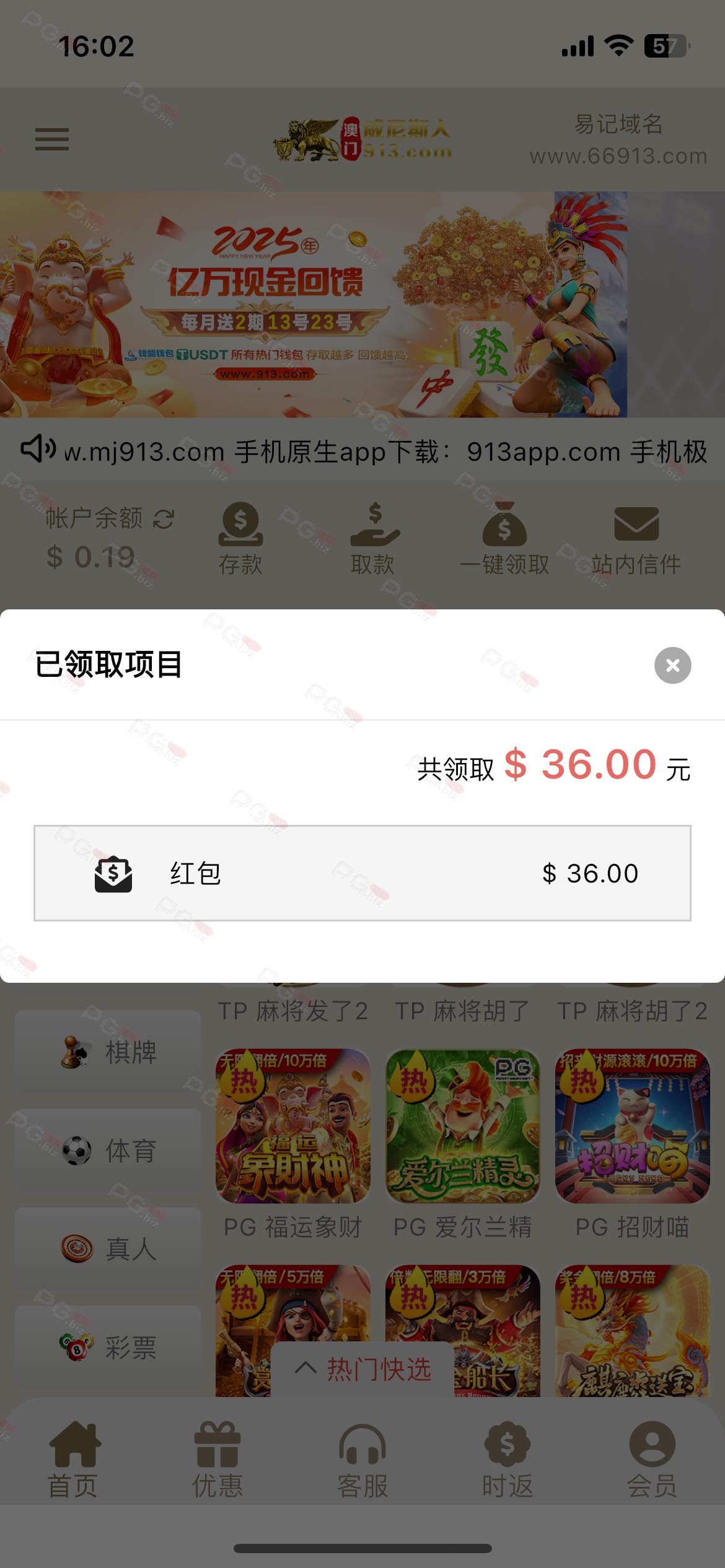This screenshot has width=725, height=1568.
Task: Switch to the 优惠 tab
Action: 217,1460
